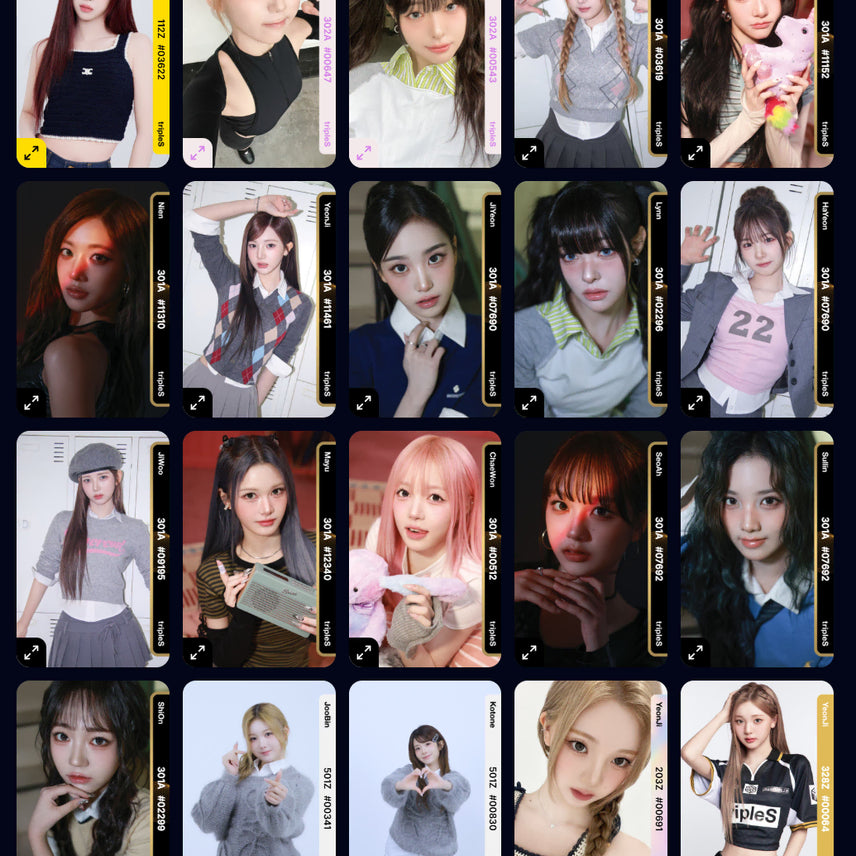
Task: Expand the ChaeWon 301A #00512 card
Action: pos(364,652)
